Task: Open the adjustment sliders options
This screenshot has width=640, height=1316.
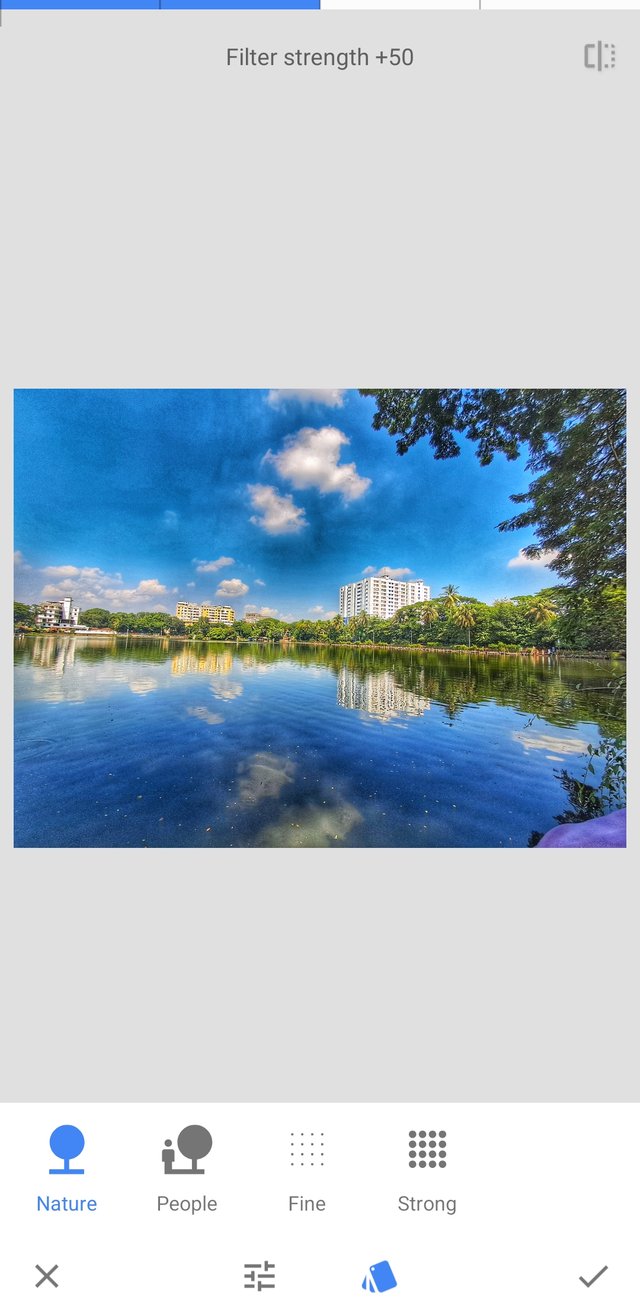Action: pos(259,1276)
